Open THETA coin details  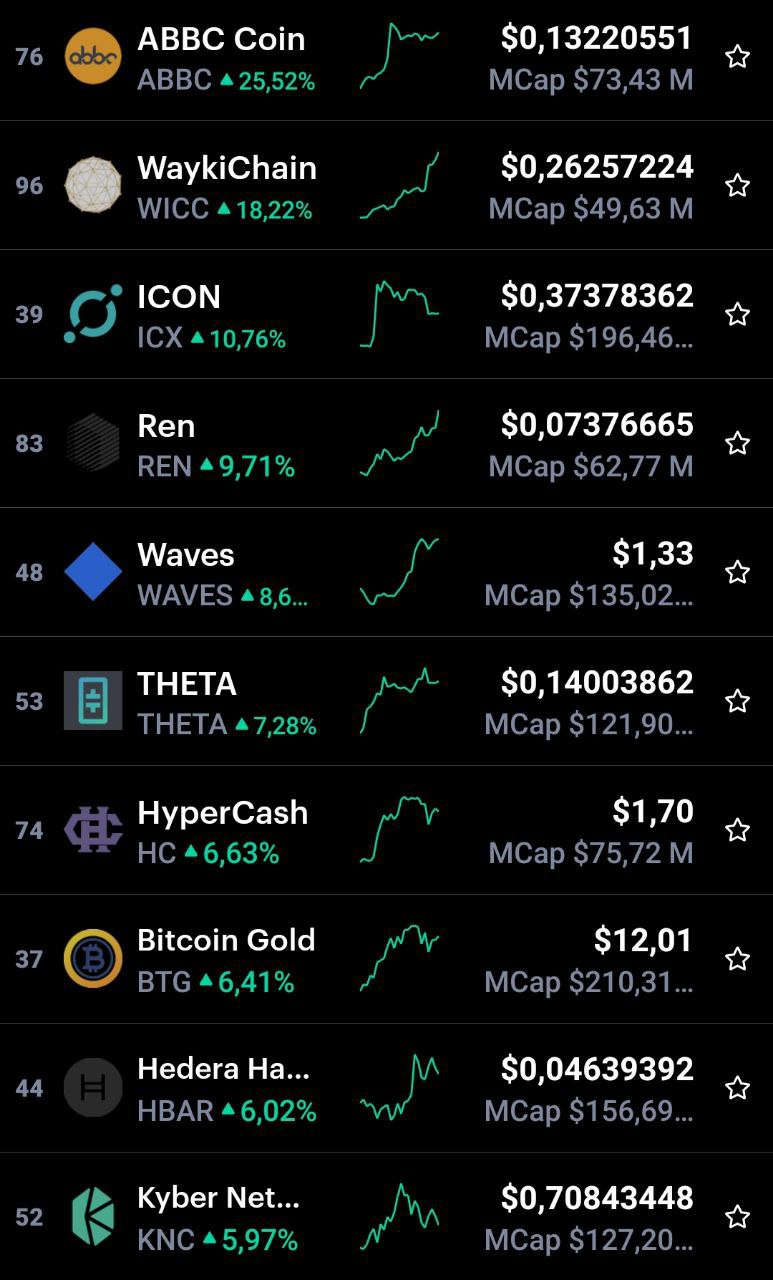click(386, 701)
